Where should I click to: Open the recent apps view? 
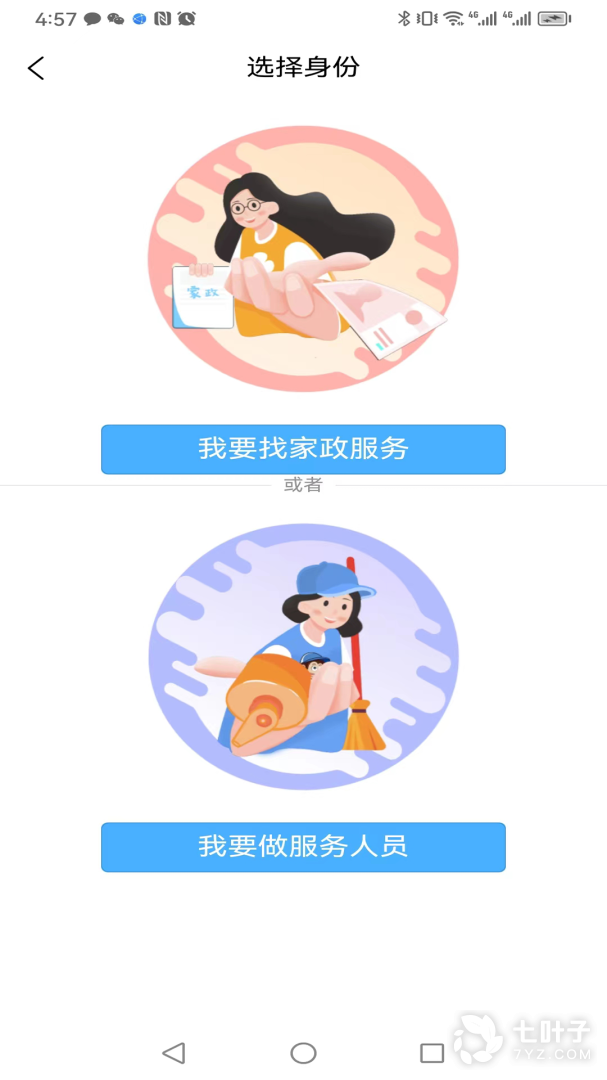[x=432, y=1052]
